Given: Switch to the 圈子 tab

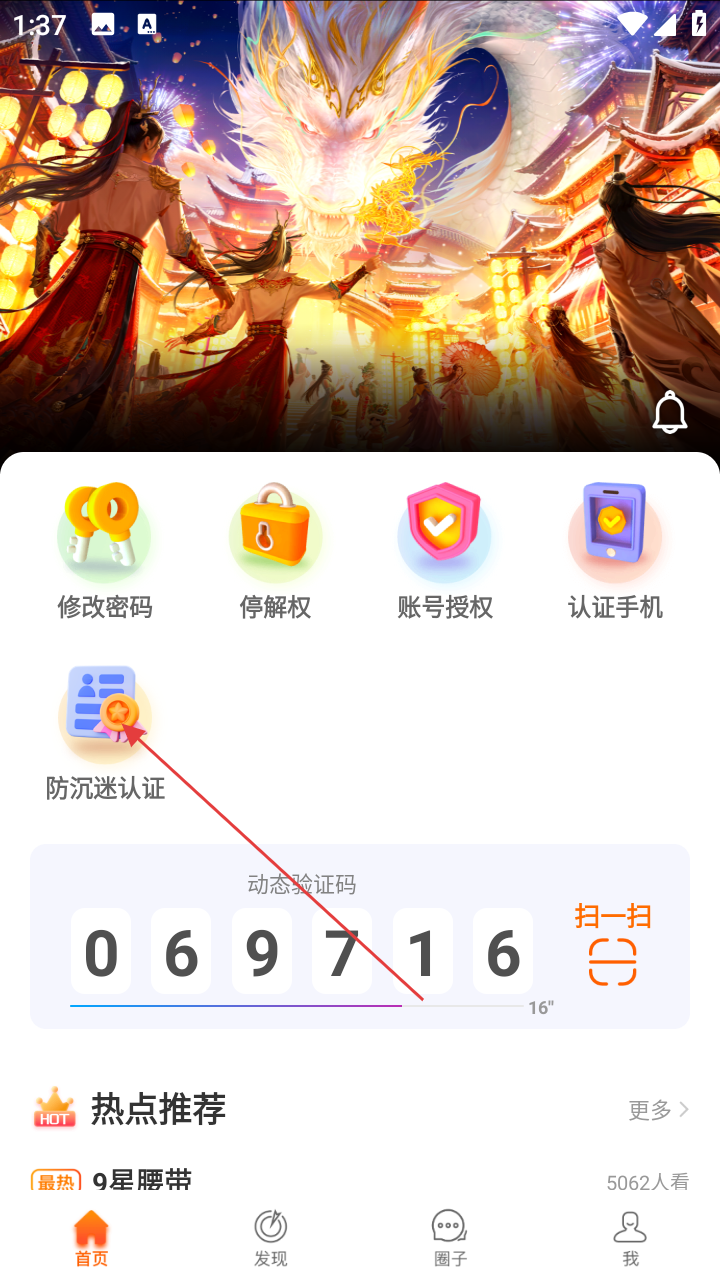Looking at the screenshot, I should [450, 1237].
